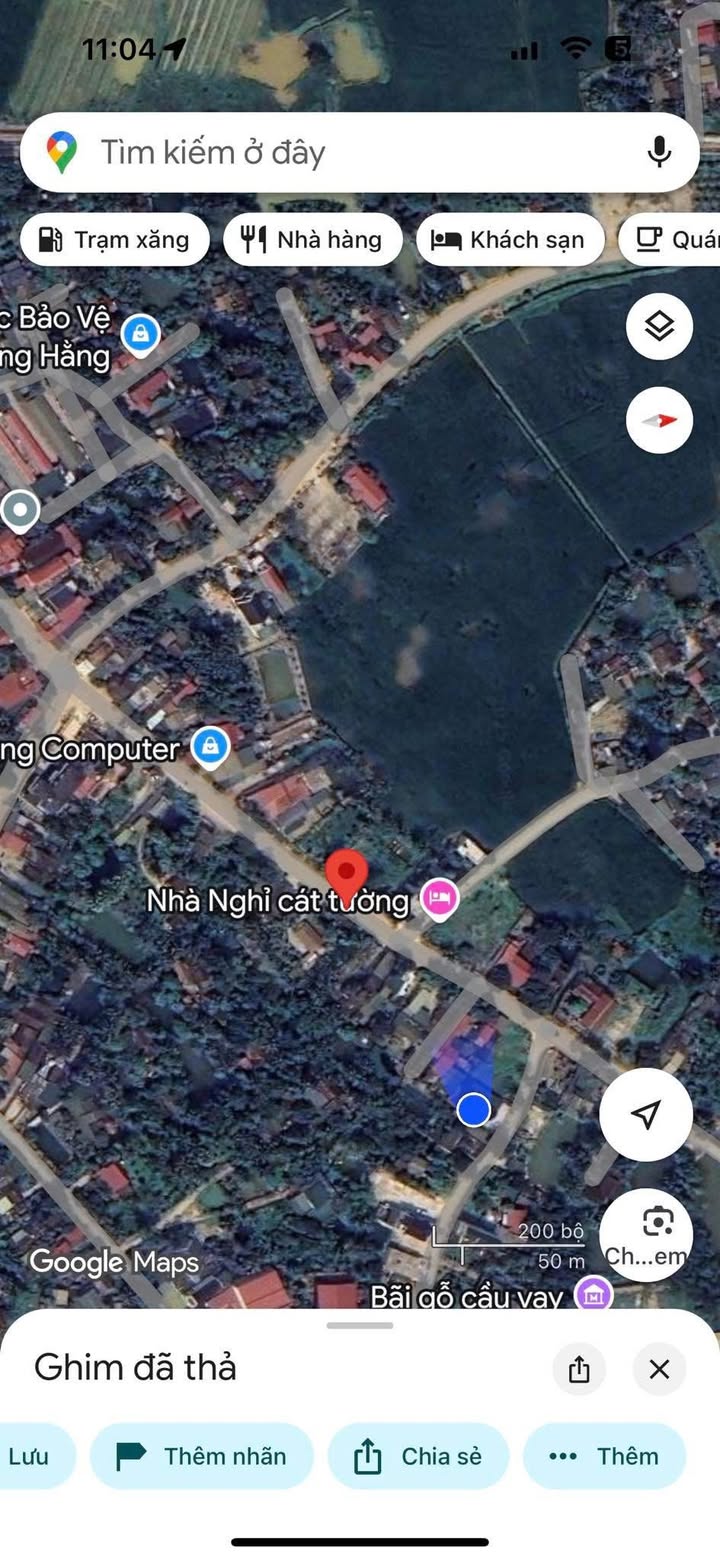Start voice search with the microphone

coord(658,153)
